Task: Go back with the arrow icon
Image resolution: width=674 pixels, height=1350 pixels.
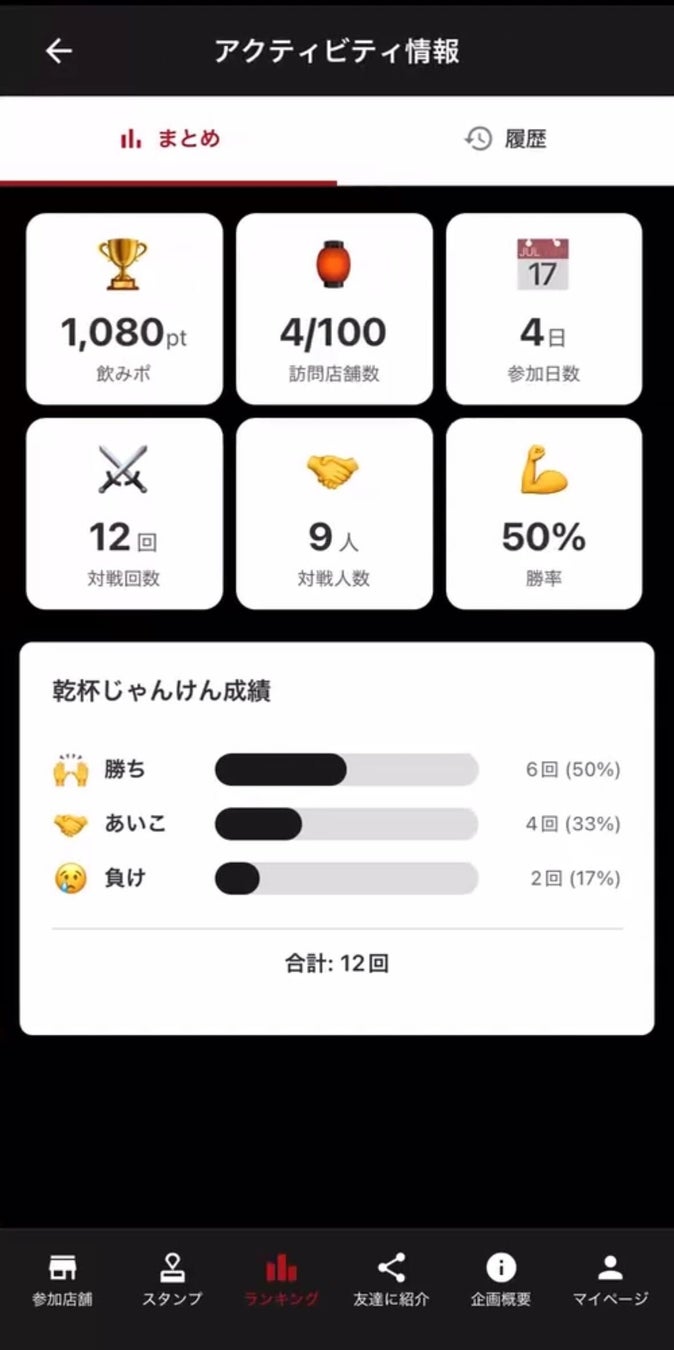Action: (x=59, y=52)
